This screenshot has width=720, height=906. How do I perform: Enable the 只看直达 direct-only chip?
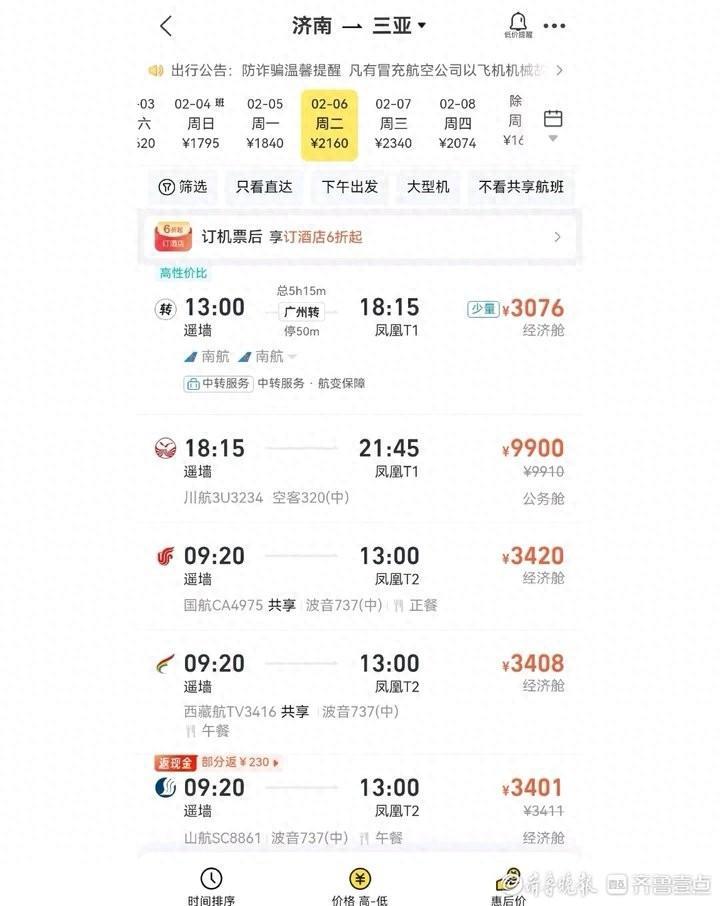264,187
